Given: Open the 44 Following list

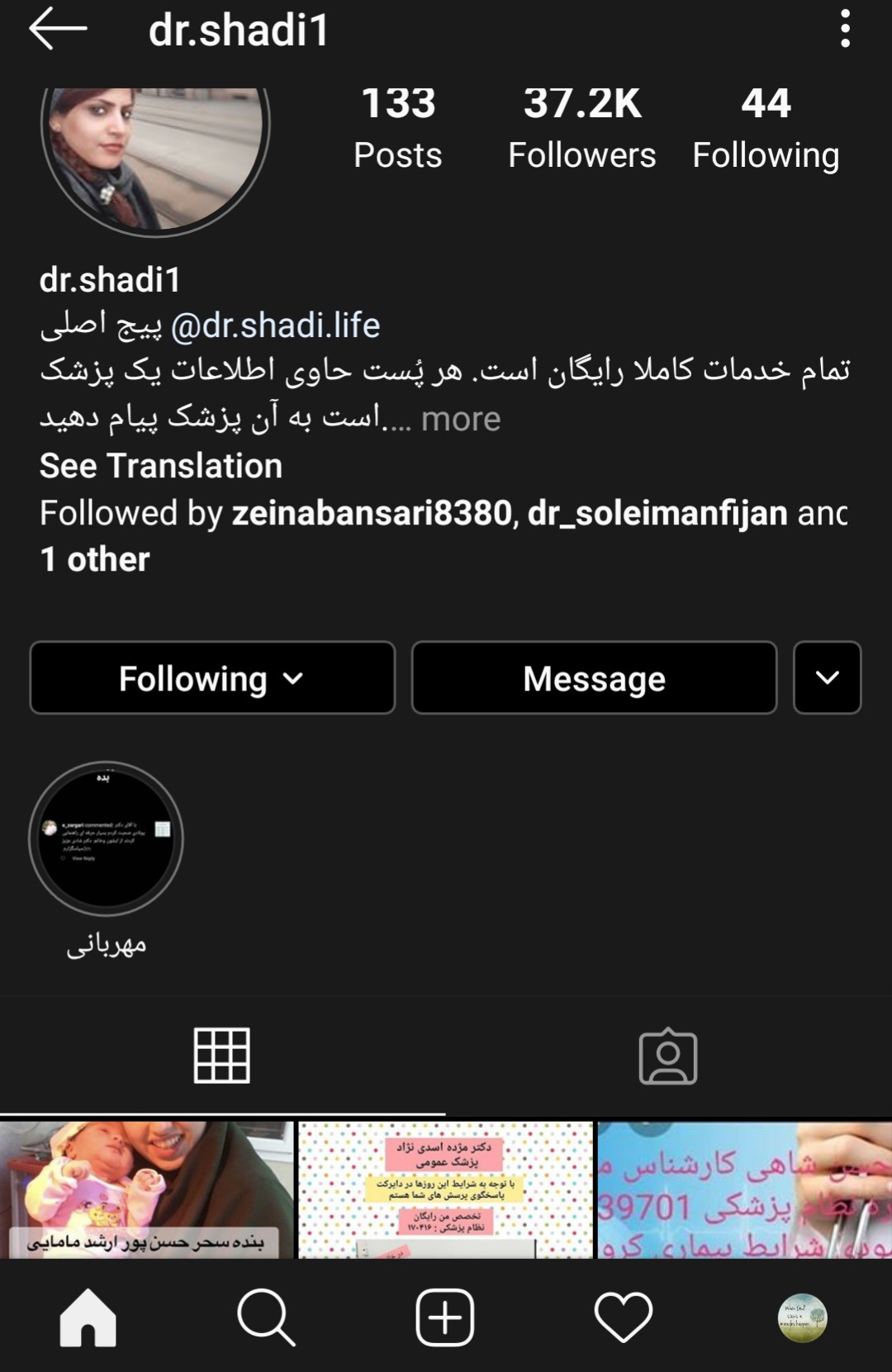Looking at the screenshot, I should click(766, 128).
